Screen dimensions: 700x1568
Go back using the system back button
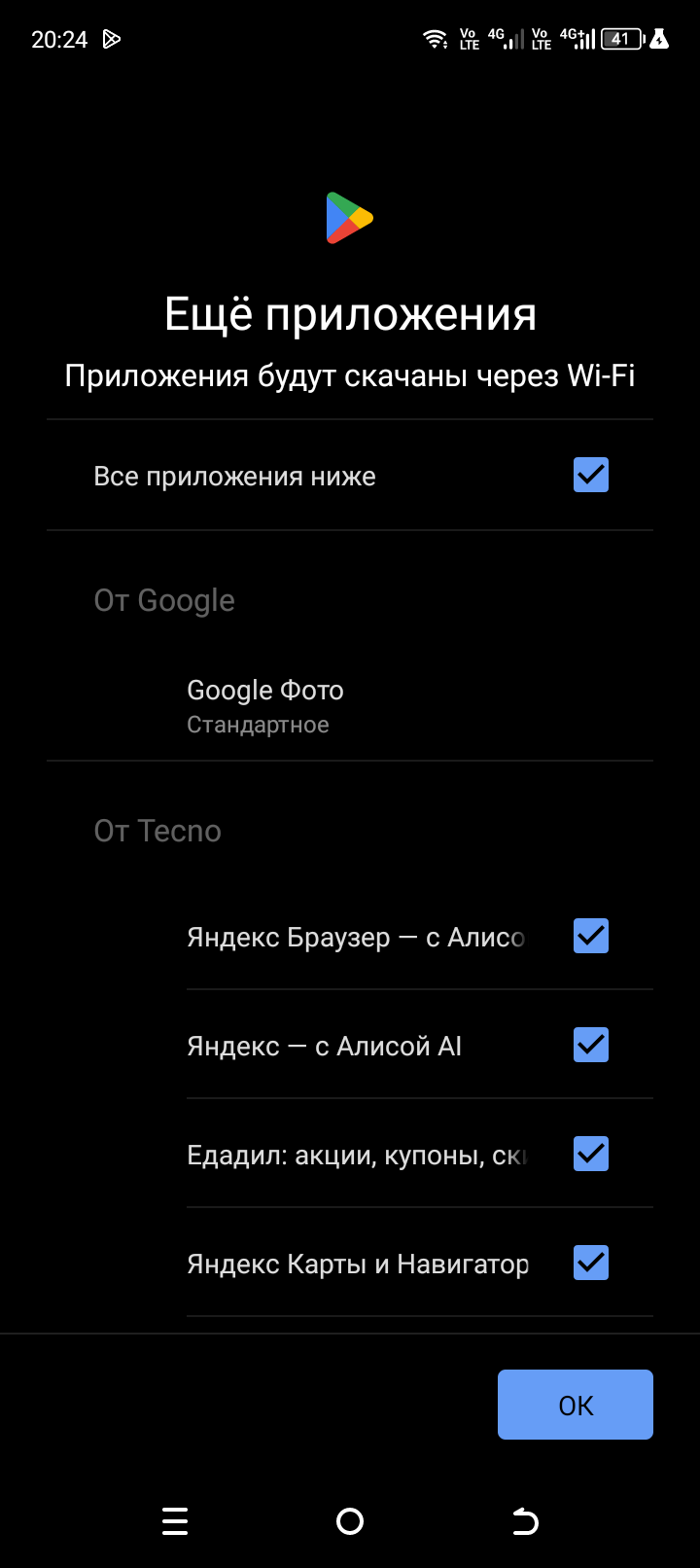[525, 1520]
